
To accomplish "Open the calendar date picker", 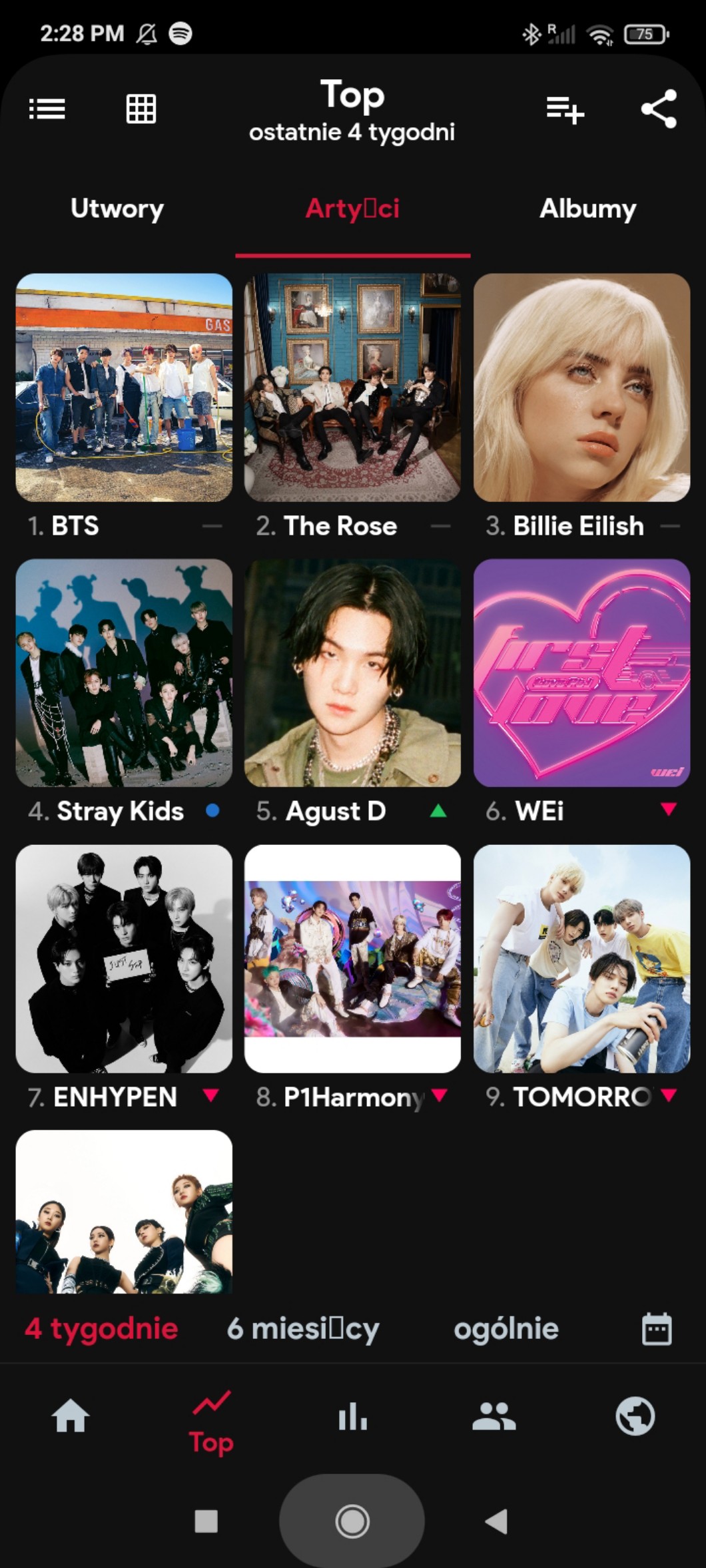I will 657,1329.
